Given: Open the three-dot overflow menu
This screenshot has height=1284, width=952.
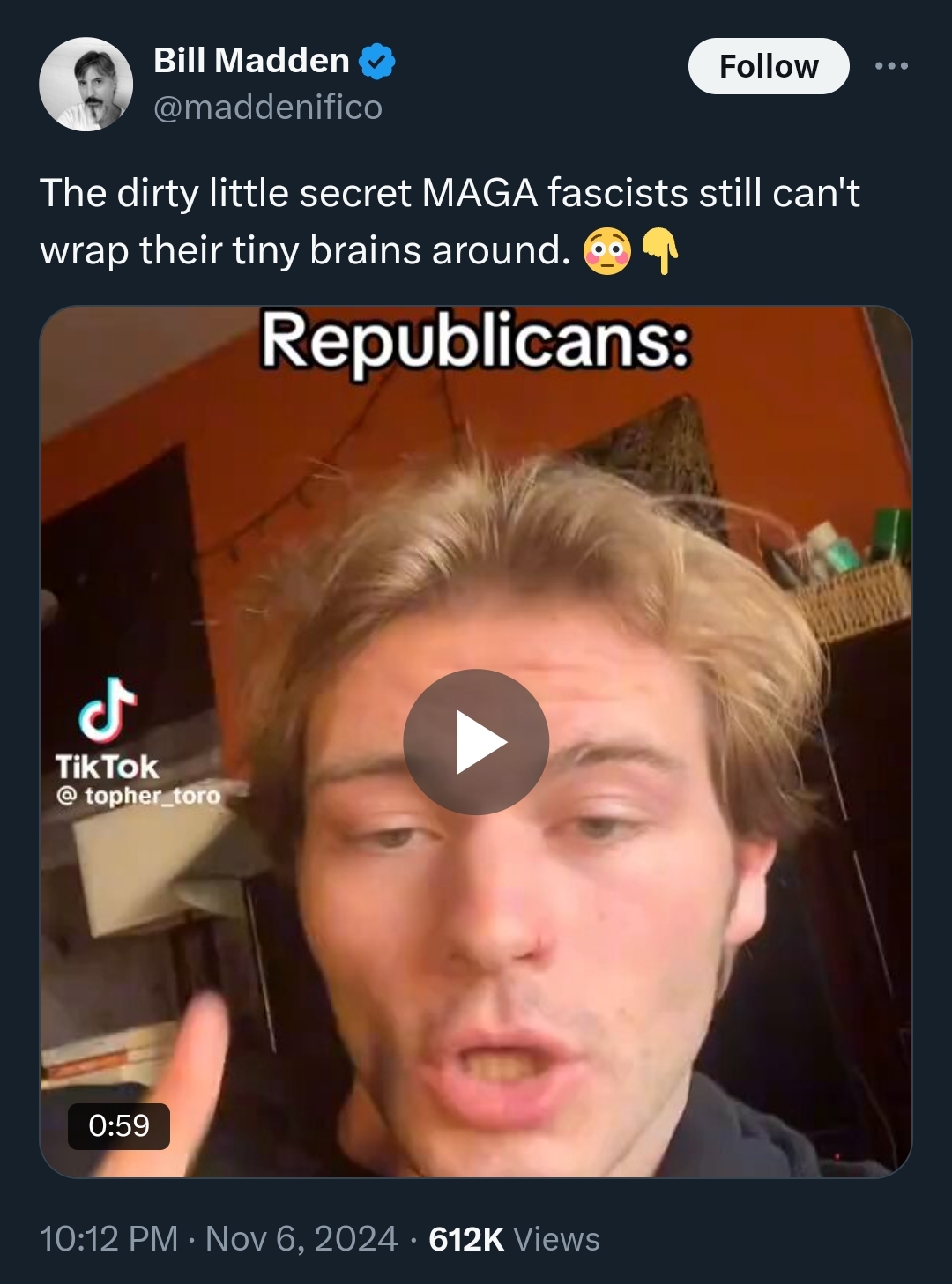Looking at the screenshot, I should (x=891, y=66).
